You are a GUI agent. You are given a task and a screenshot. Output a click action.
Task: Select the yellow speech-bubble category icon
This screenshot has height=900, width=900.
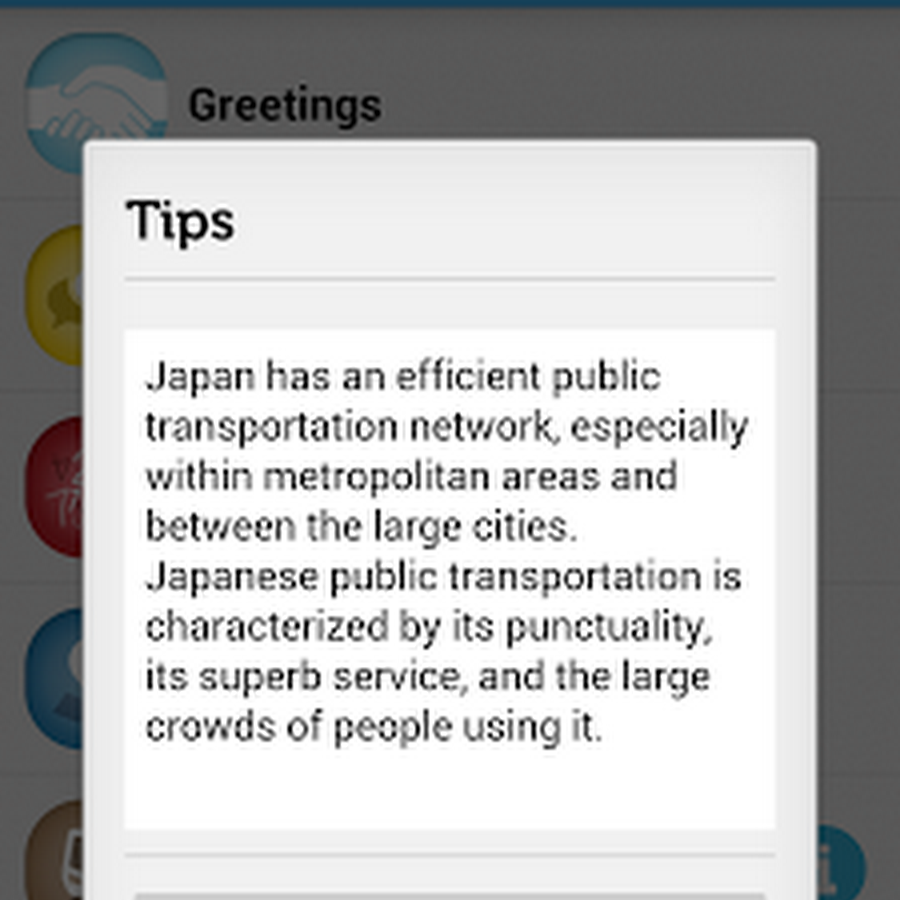tap(56, 297)
